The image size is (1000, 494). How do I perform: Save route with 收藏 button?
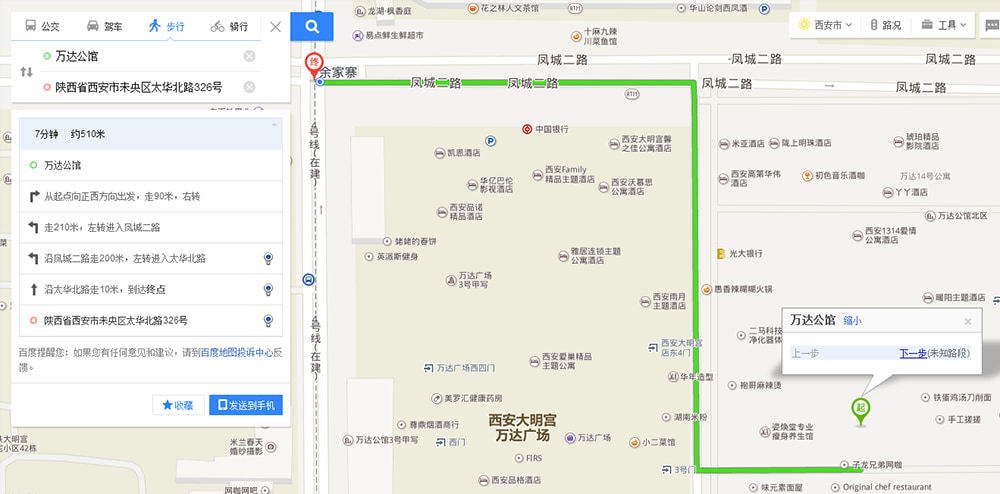point(176,405)
